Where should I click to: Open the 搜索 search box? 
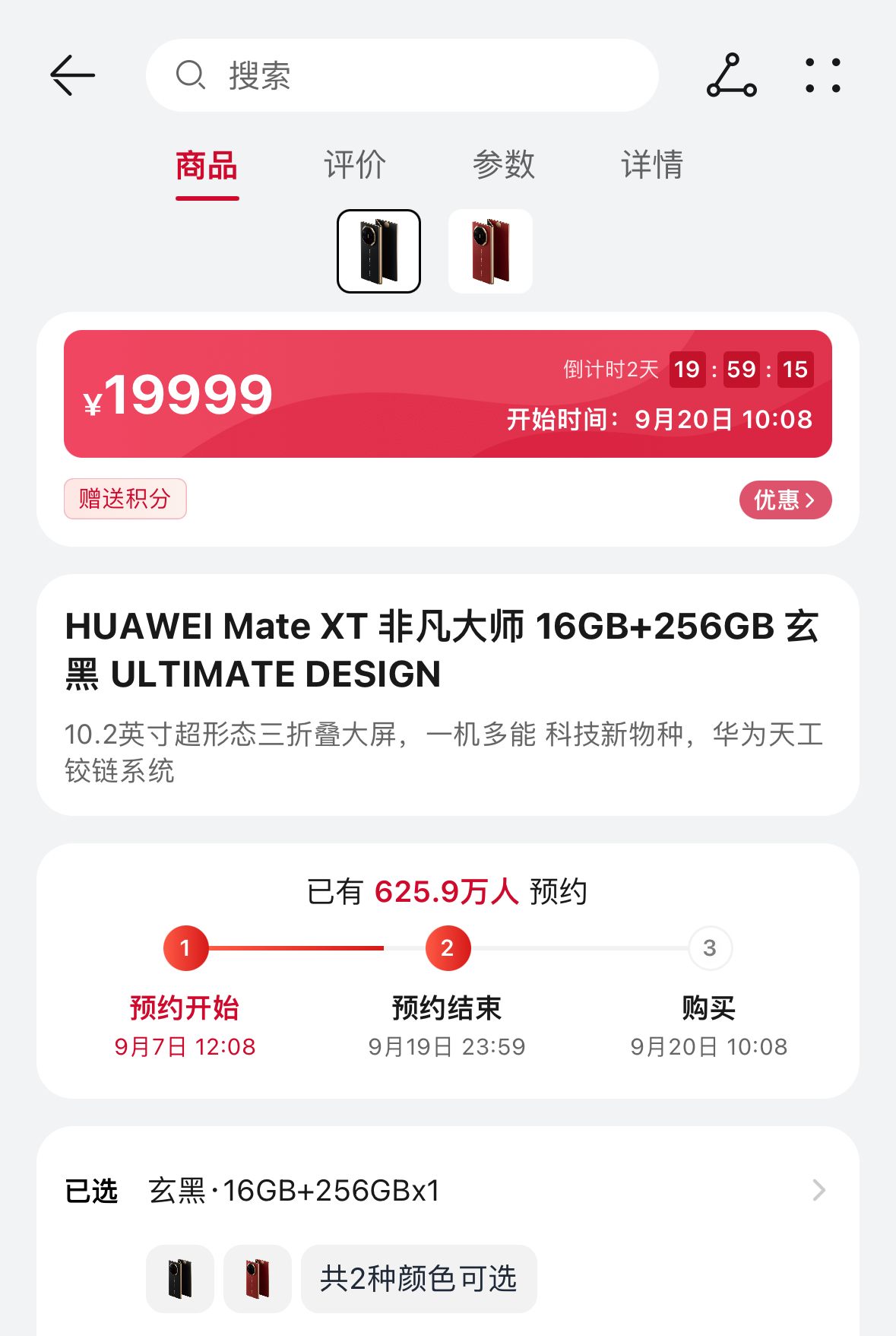[x=402, y=75]
